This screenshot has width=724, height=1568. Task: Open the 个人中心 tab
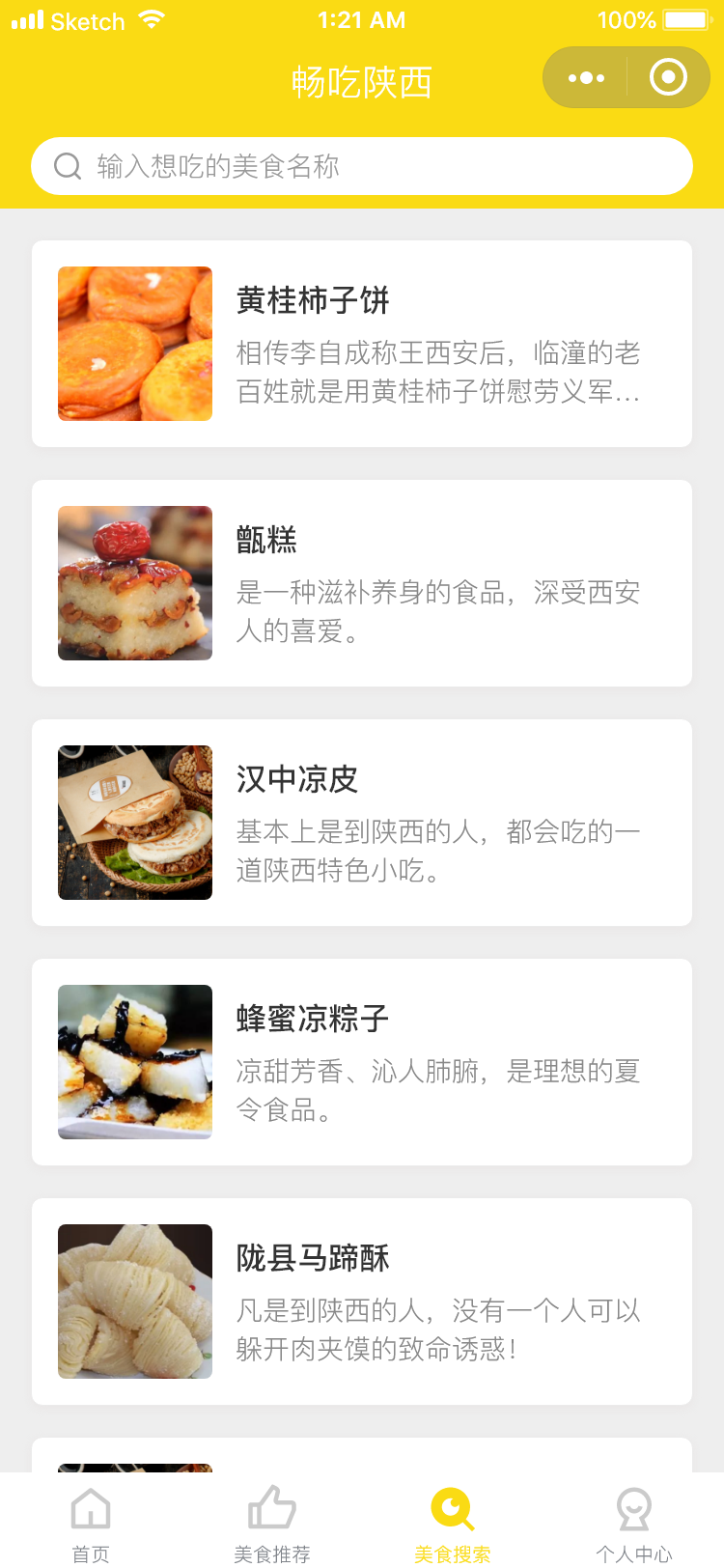click(x=634, y=1523)
